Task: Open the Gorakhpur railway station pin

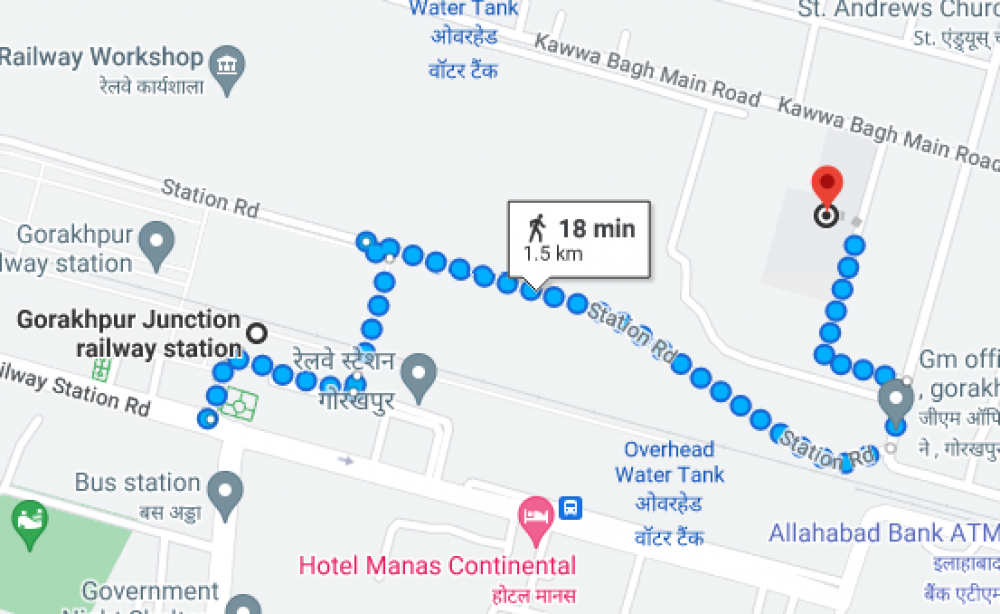Action: coord(158,246)
